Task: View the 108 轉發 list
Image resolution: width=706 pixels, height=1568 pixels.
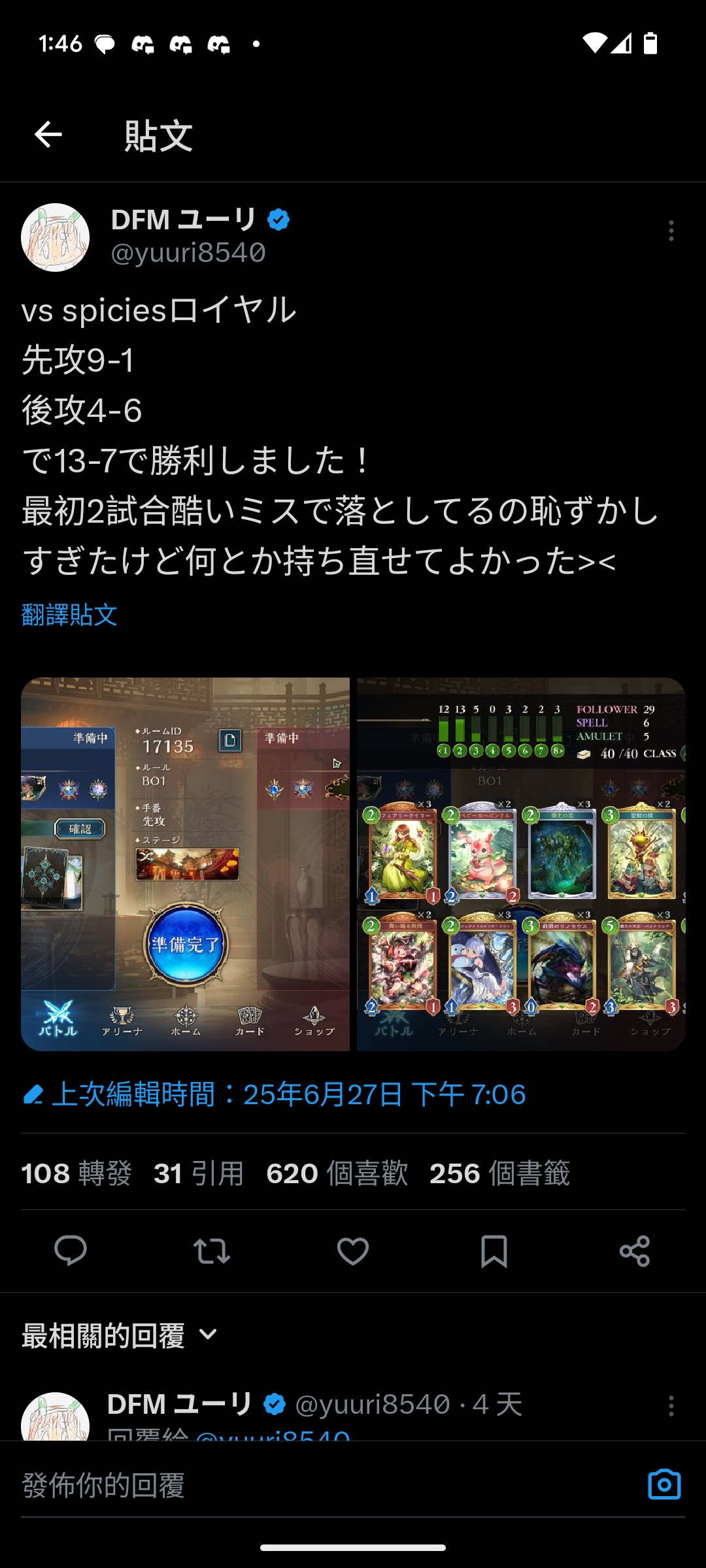Action: pyautogui.click(x=76, y=1173)
